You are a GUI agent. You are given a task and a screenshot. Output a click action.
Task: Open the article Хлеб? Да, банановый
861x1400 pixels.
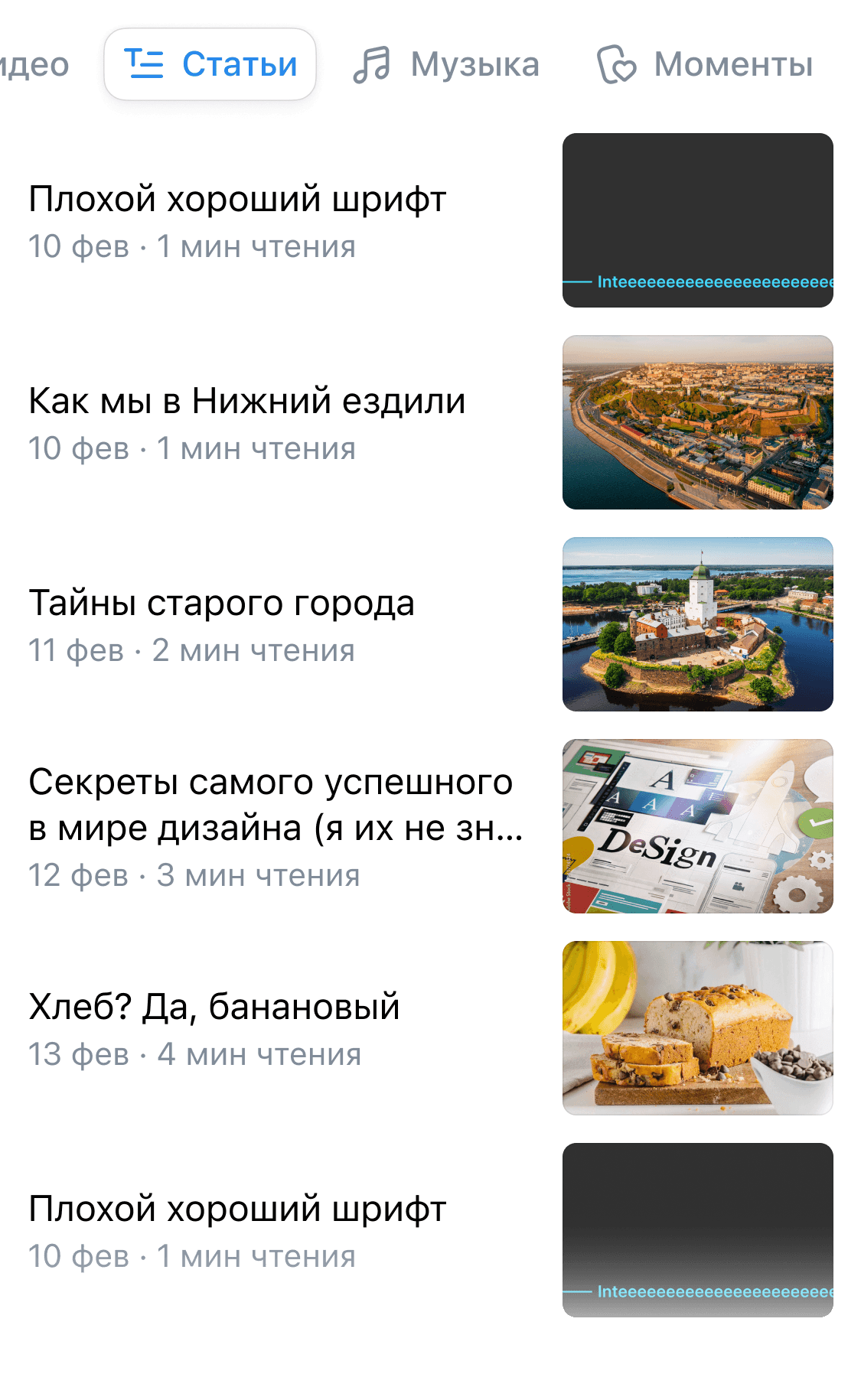(x=214, y=1008)
